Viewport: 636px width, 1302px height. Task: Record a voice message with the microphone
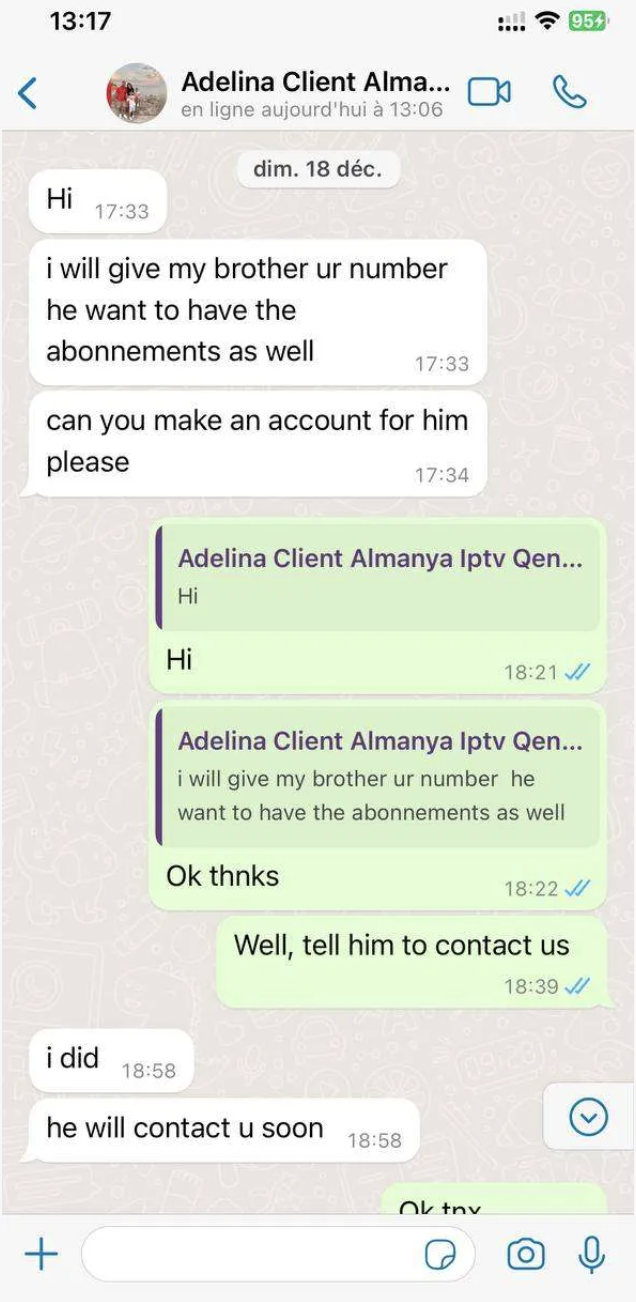click(592, 1254)
